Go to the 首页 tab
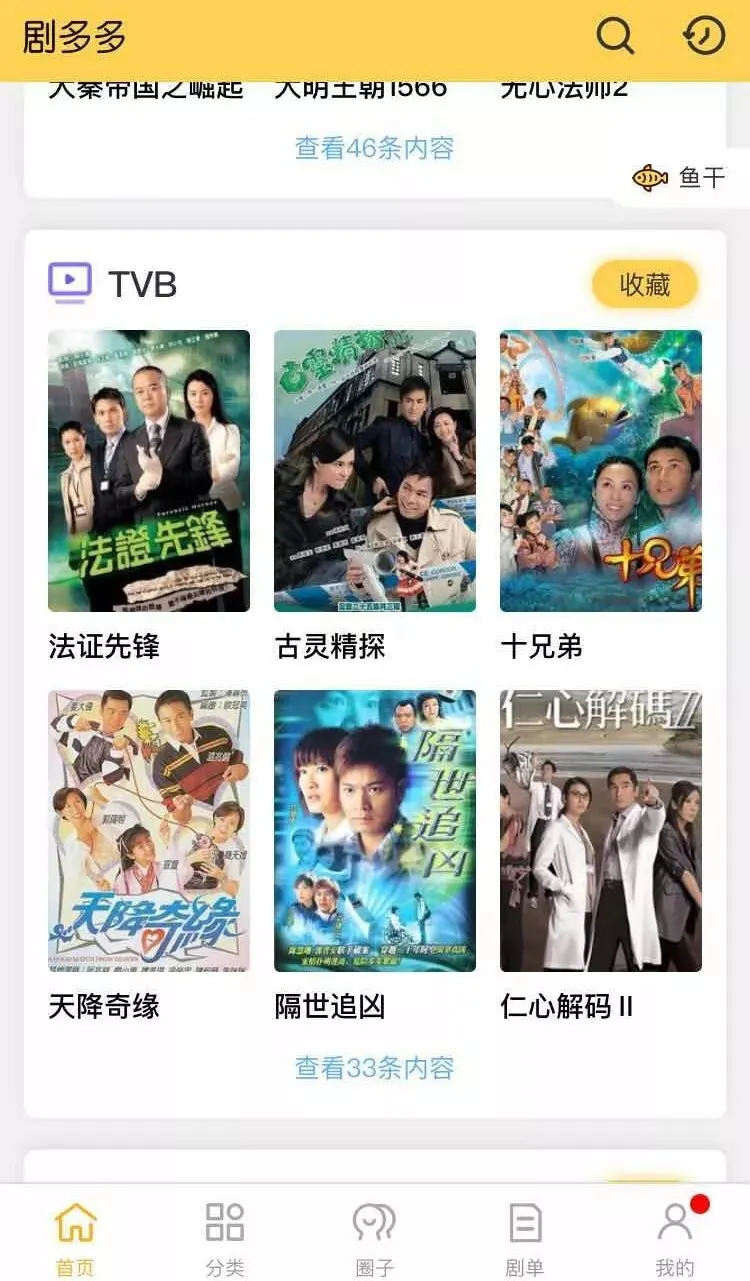The height and width of the screenshot is (1281, 750). [x=75, y=1238]
